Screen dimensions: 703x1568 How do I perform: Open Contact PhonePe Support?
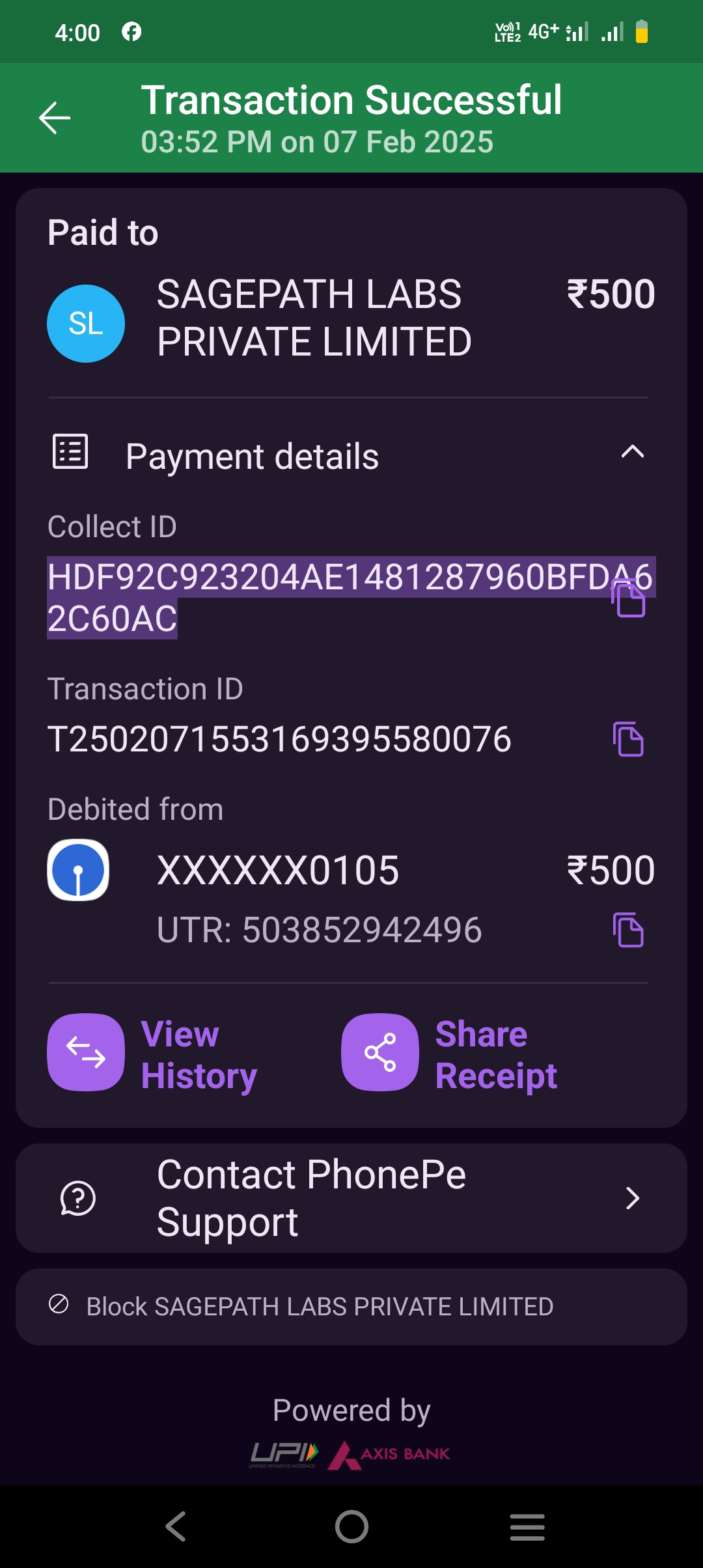point(351,1198)
